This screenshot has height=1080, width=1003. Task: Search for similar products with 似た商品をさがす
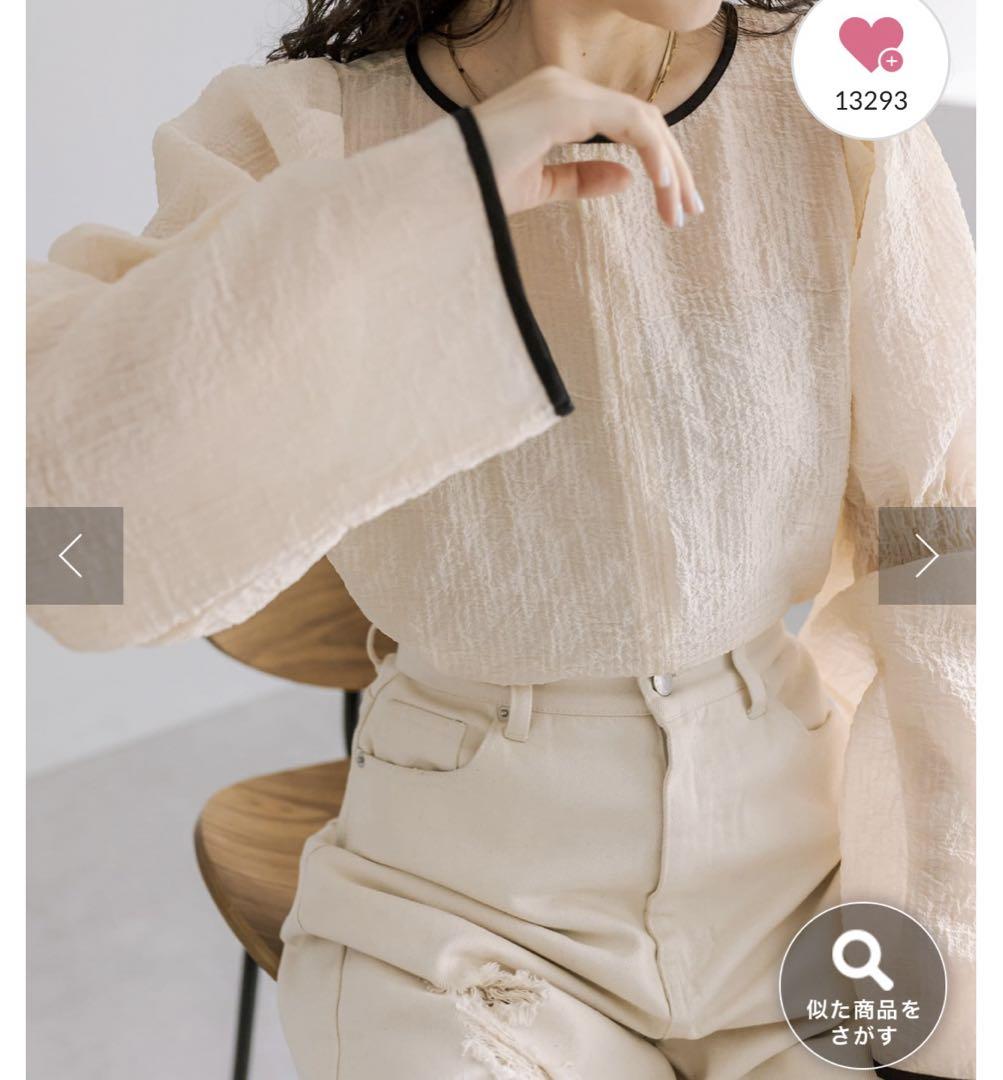click(862, 984)
